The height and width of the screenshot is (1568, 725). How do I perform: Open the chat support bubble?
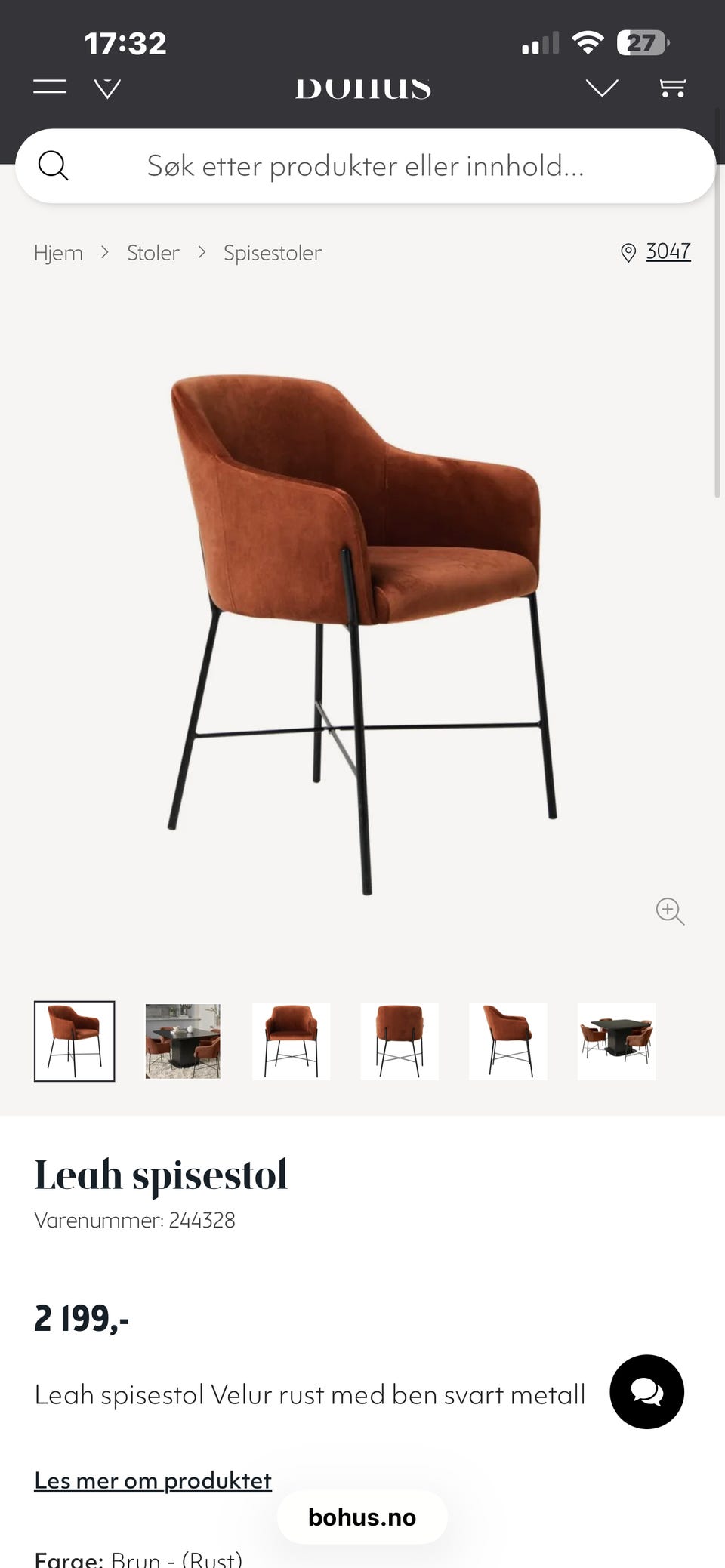[646, 1391]
